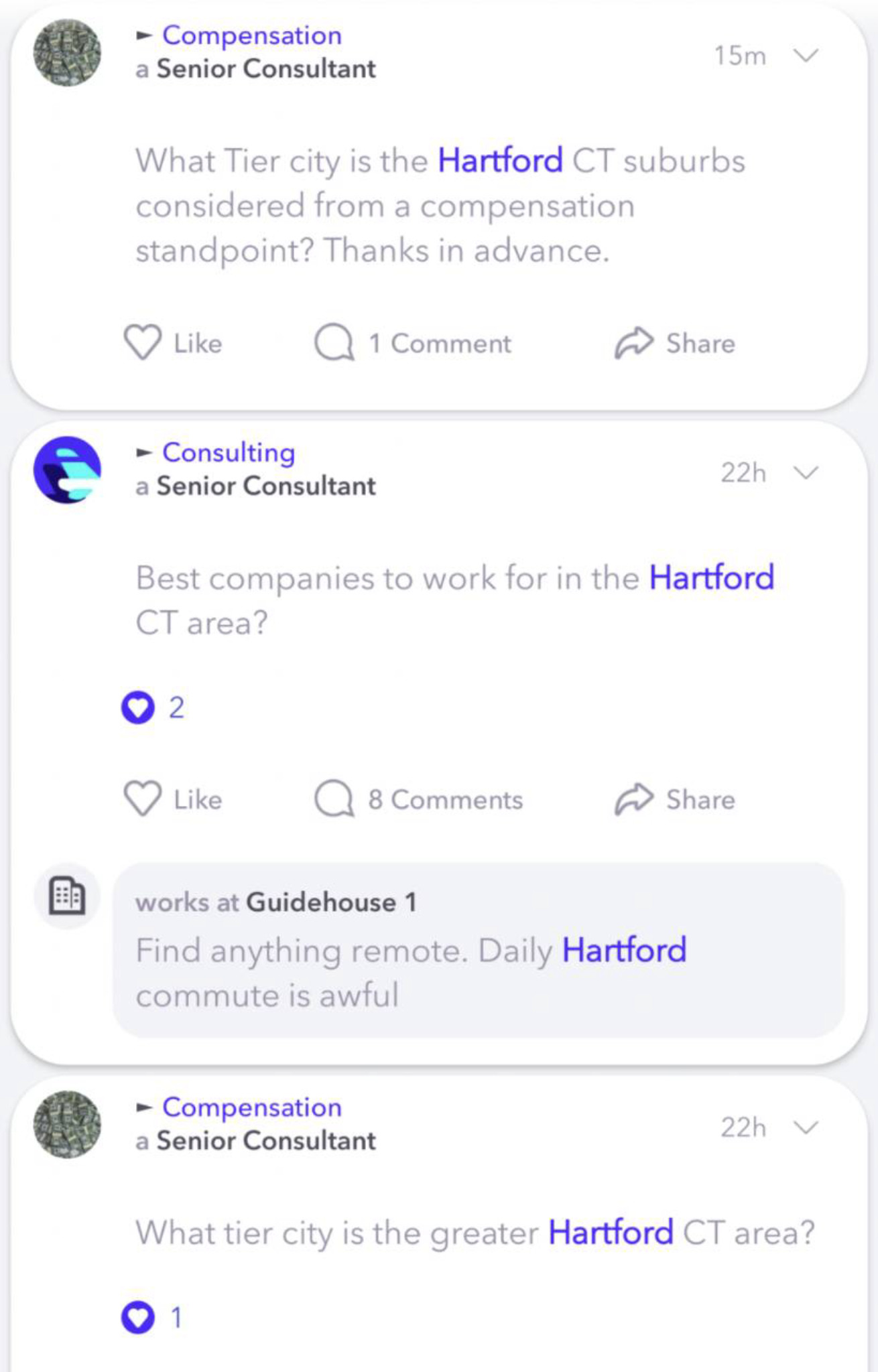Screen dimensions: 878x1372
Task: Tap the Consulting bowl avatar icon
Action: tap(67, 470)
